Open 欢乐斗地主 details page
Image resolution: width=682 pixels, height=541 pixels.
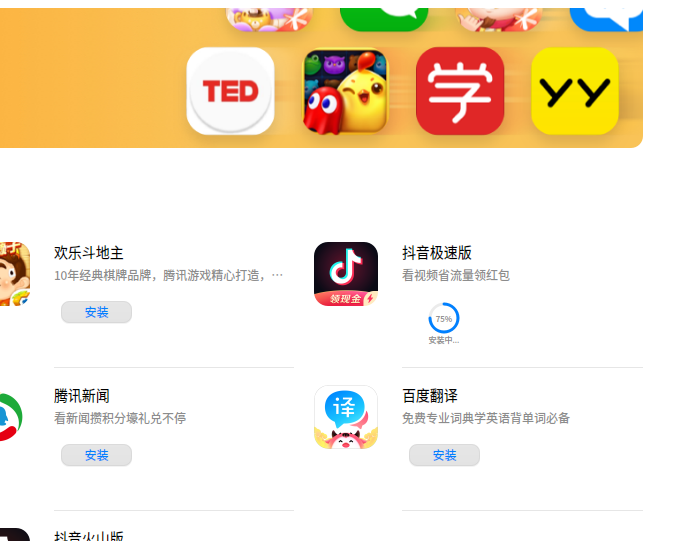pyautogui.click(x=88, y=253)
